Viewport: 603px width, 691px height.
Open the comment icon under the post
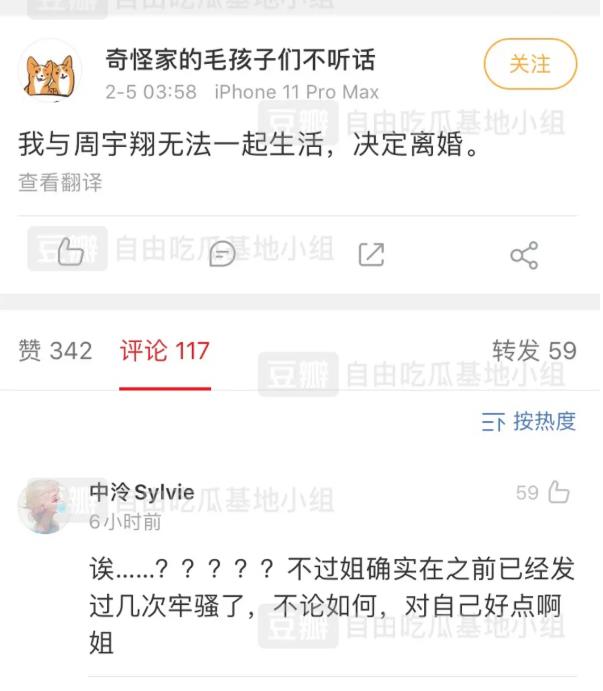[222, 254]
